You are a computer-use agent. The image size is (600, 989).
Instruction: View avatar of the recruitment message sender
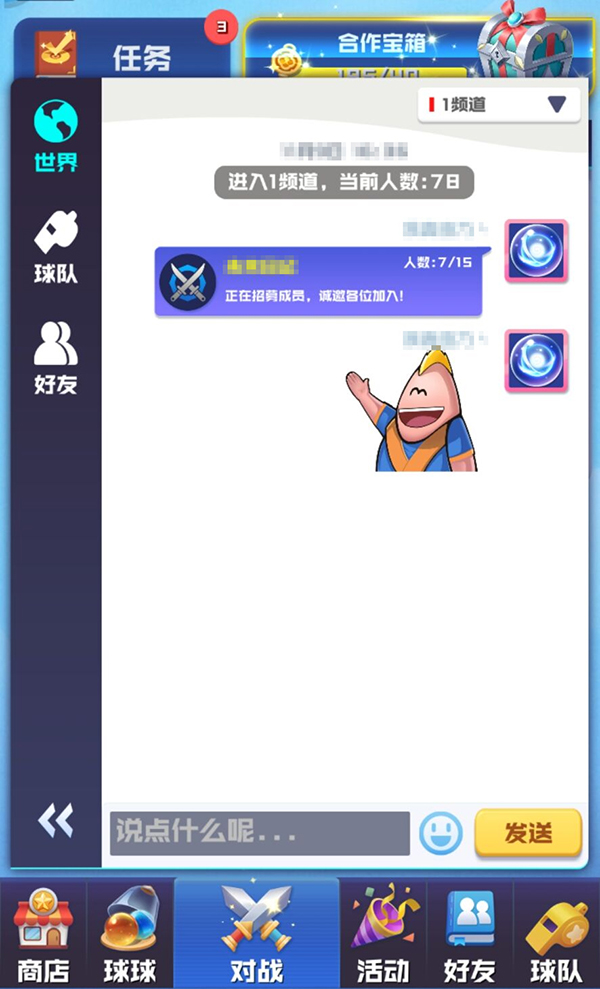[x=536, y=251]
